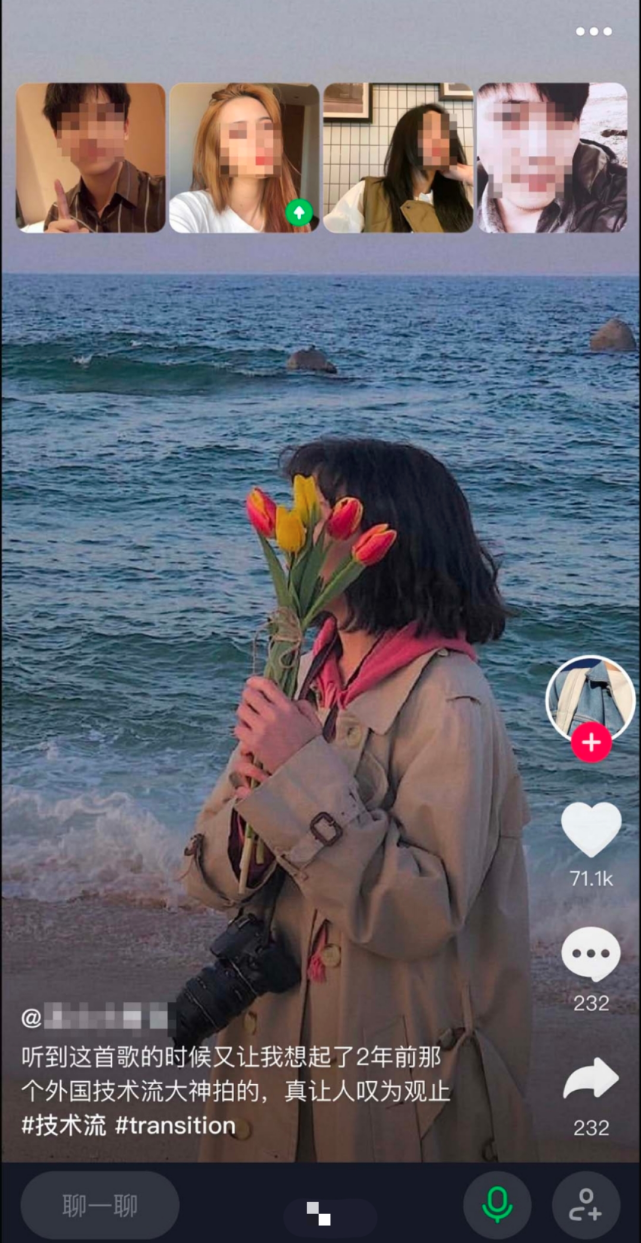Viewport: 641px width, 1243px height.
Task: Open the creator's round avatar
Action: pos(591,697)
